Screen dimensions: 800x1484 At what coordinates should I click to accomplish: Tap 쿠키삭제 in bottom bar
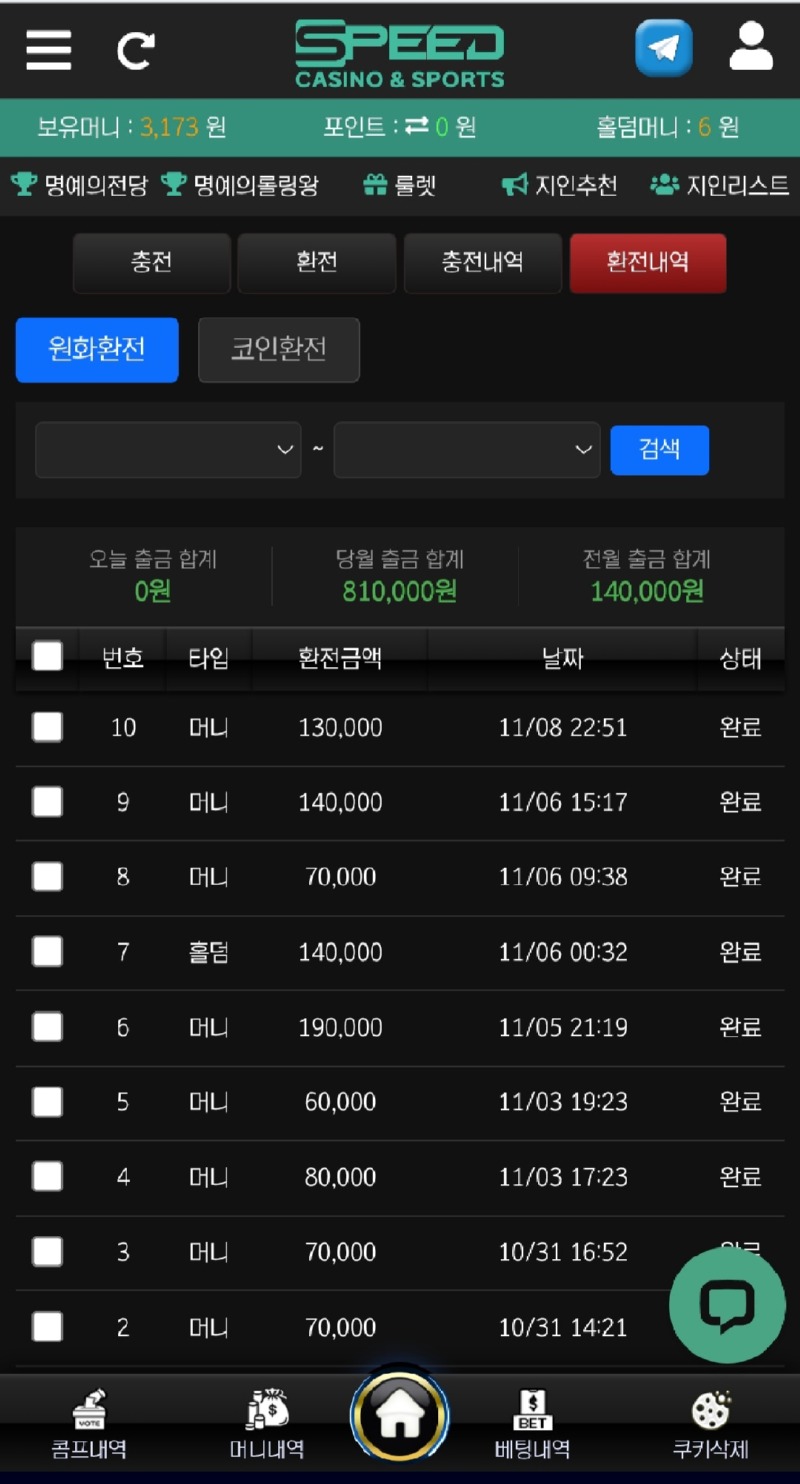711,1425
